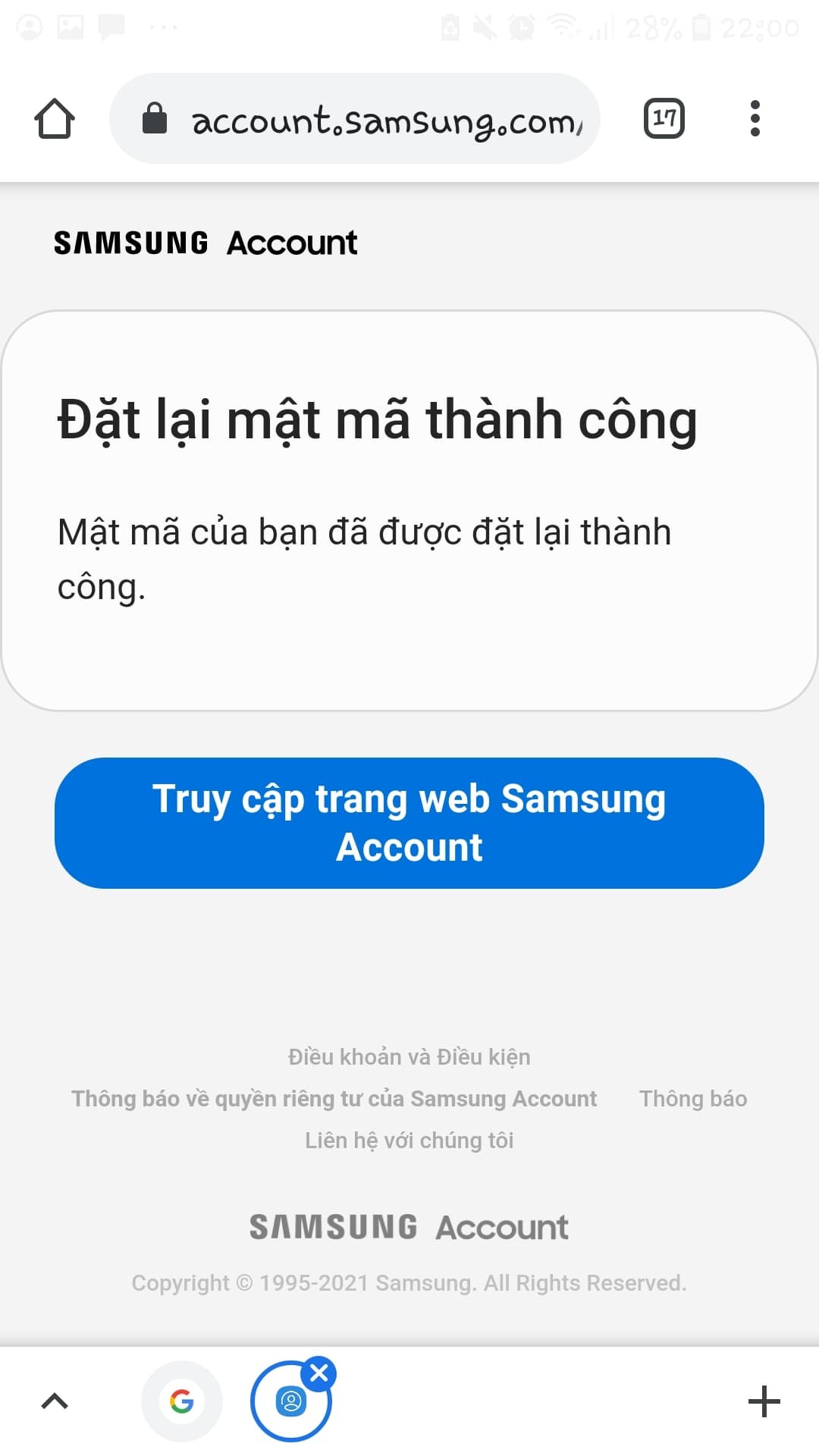819x1456 pixels.
Task: Open Thông báo về quyền riêng tư link
Action: (x=334, y=1098)
